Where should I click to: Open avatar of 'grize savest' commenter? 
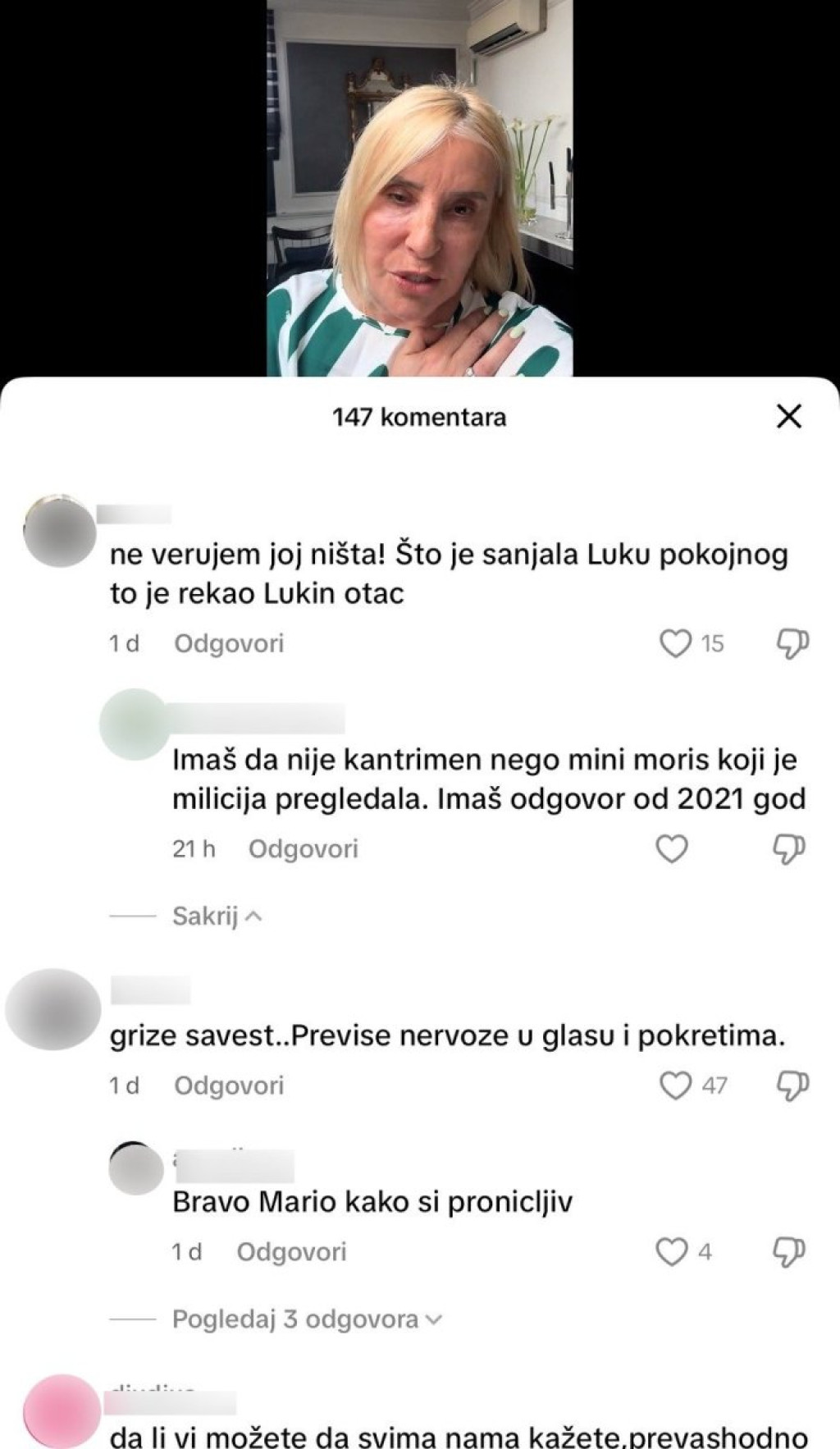click(x=53, y=1009)
